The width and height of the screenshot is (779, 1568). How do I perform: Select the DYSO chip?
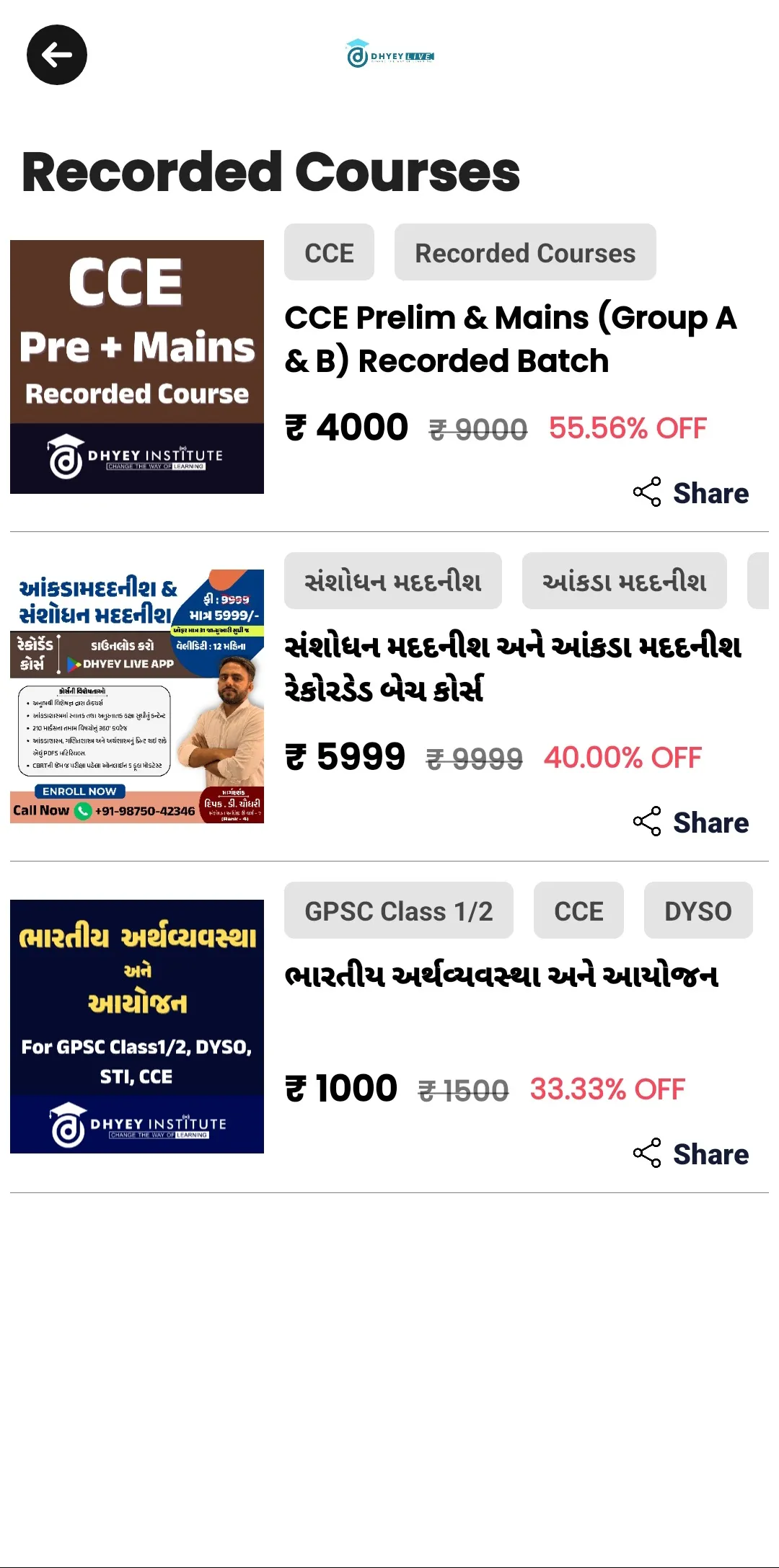[698, 911]
